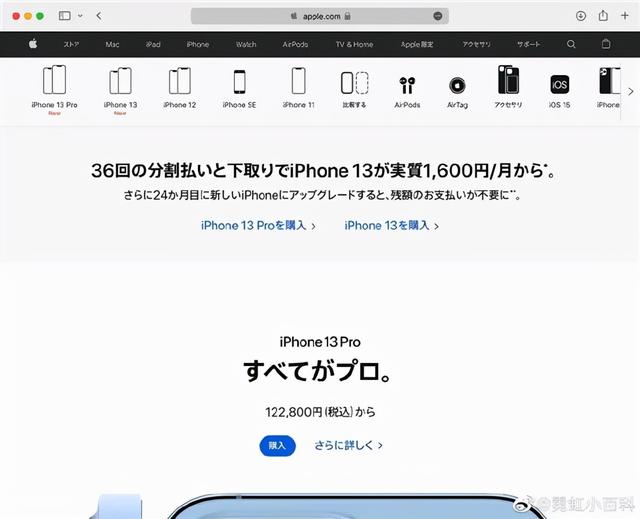Select iPhone 13 Pro in the product strip

pyautogui.click(x=54, y=86)
